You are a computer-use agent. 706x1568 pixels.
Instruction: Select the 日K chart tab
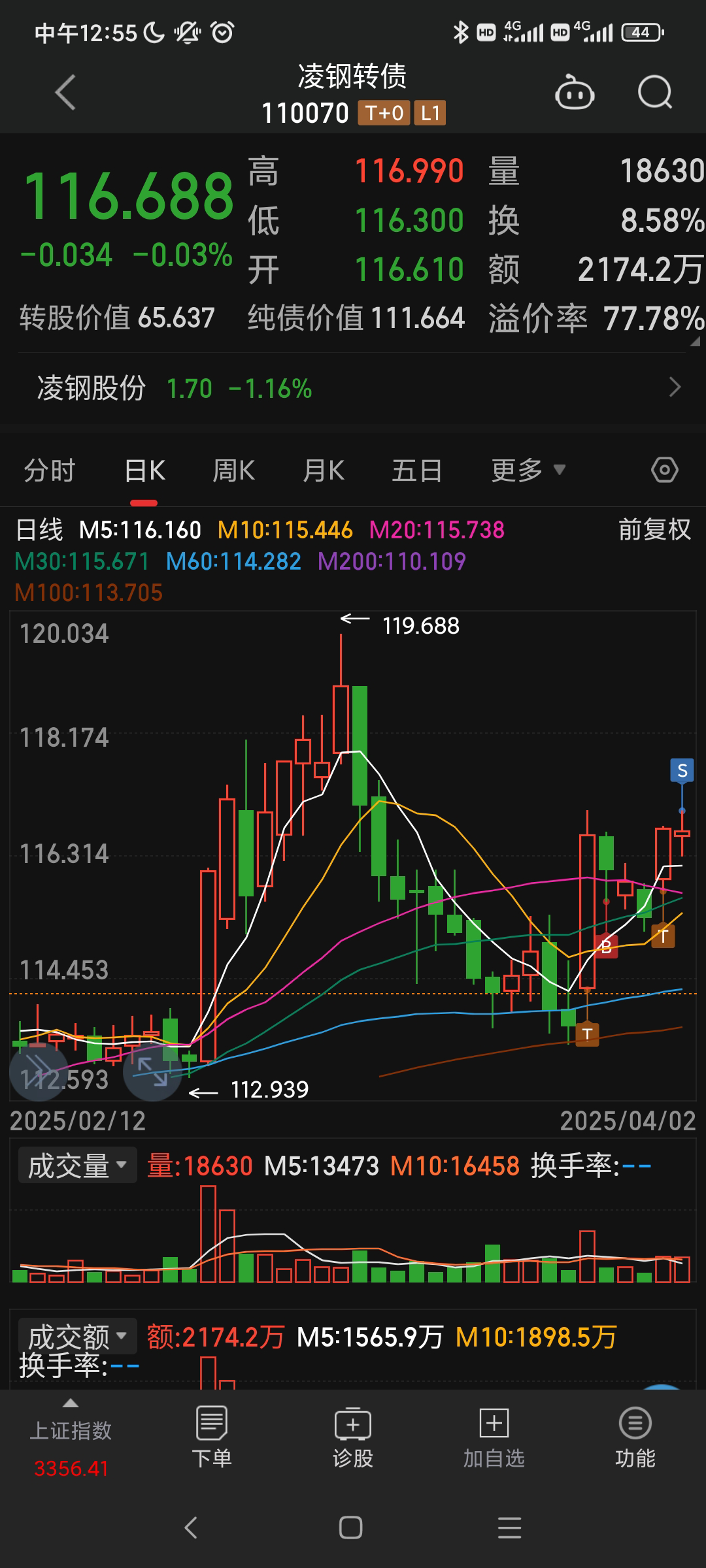144,471
